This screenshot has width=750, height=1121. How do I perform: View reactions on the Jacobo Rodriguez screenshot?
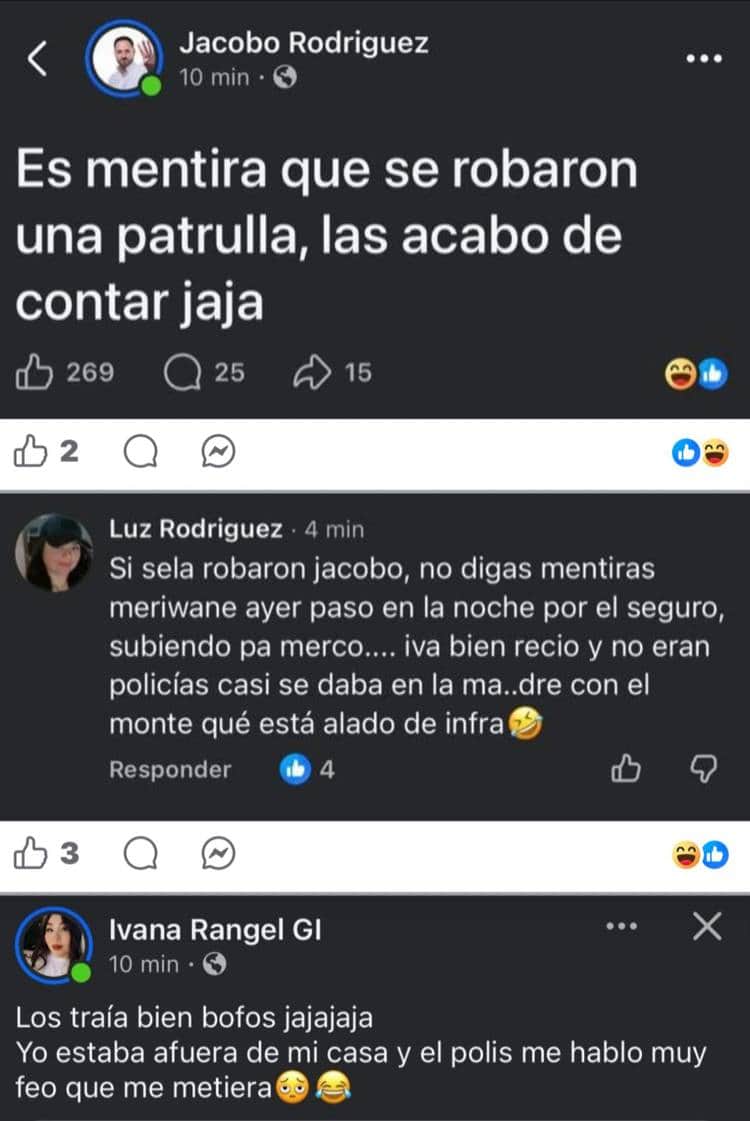point(700,453)
